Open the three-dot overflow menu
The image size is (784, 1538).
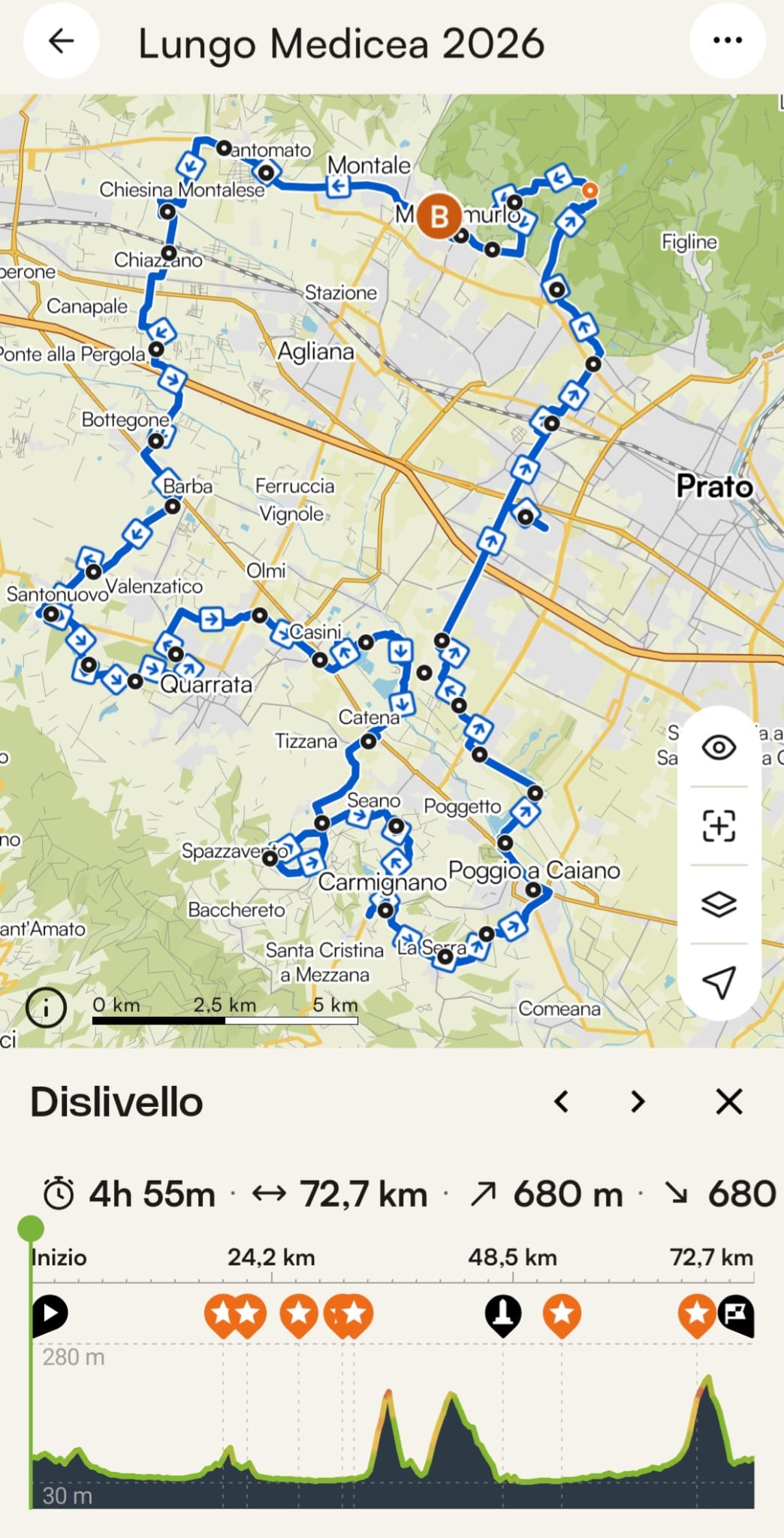coord(727,41)
